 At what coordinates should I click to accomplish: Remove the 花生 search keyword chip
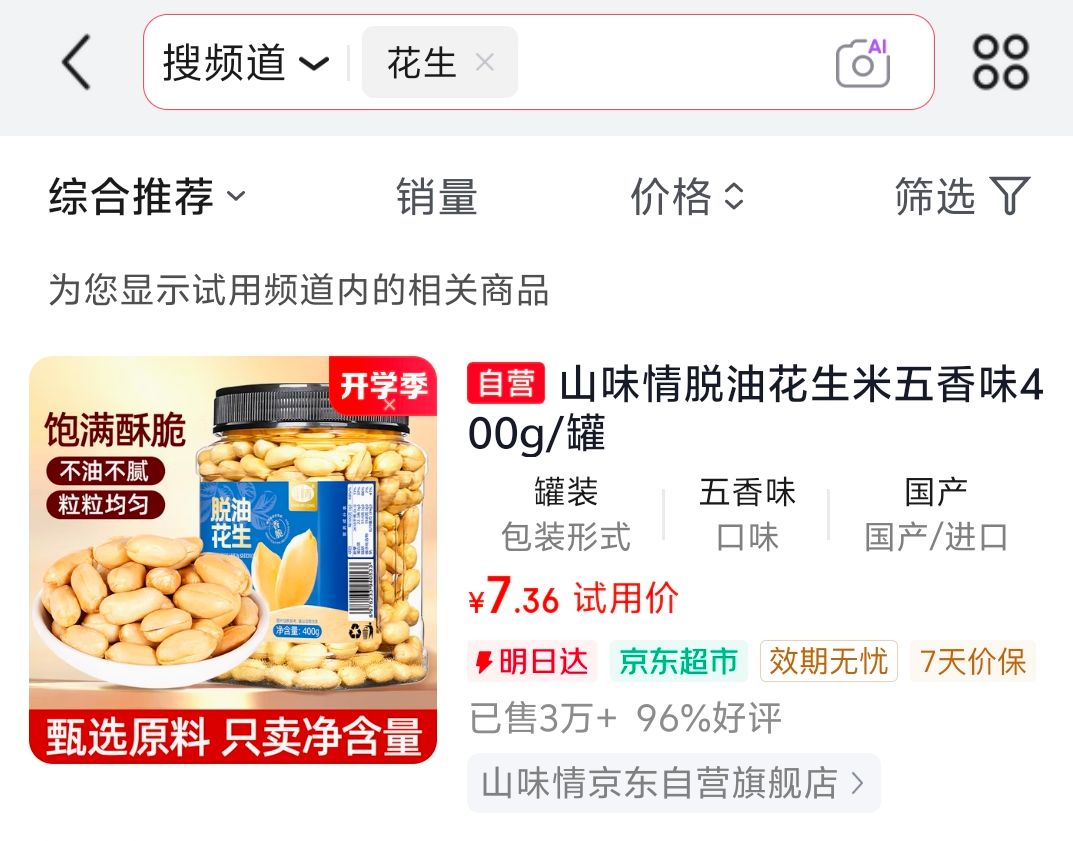pyautogui.click(x=484, y=62)
